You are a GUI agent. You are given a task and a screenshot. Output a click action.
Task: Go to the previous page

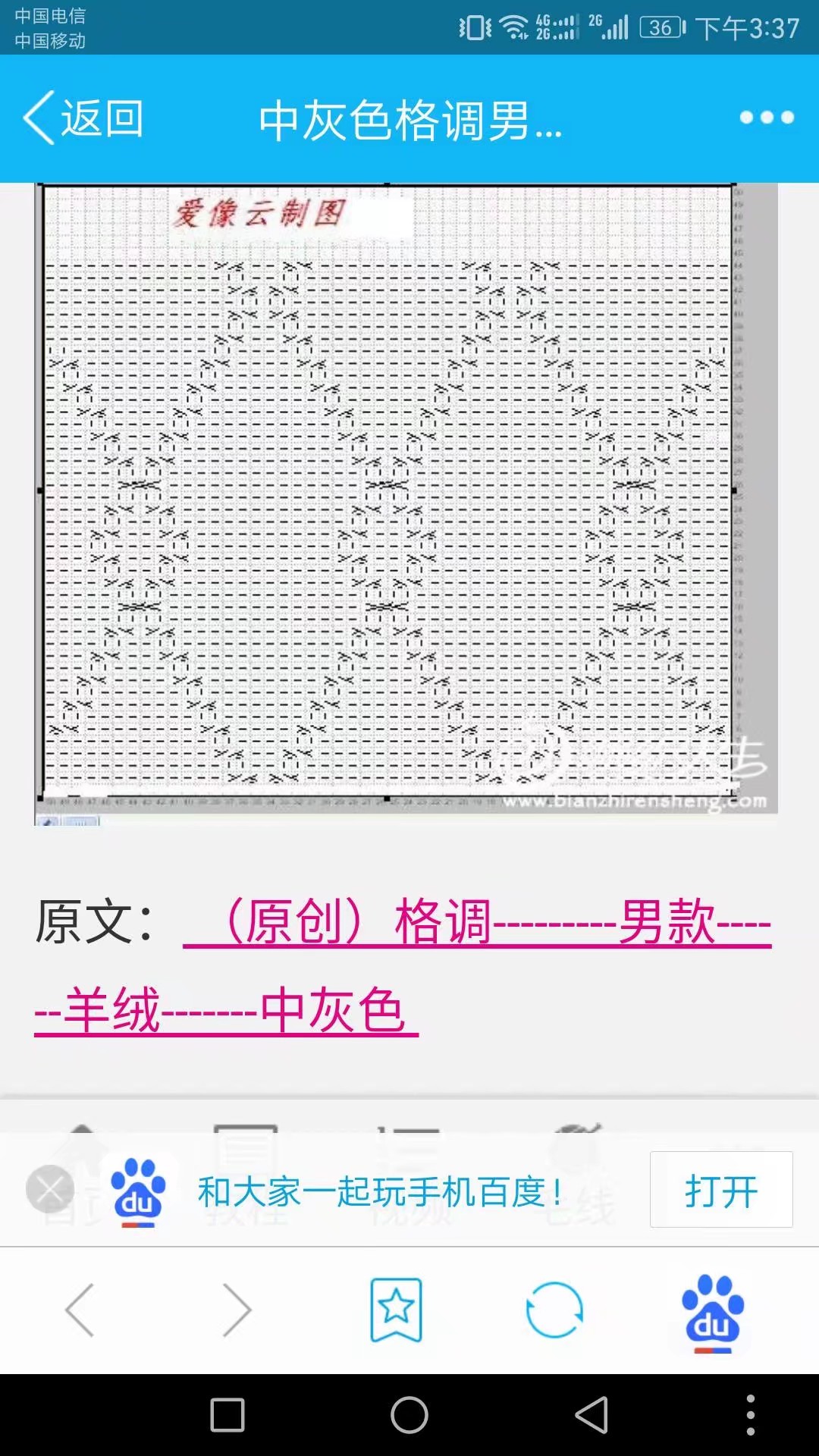tap(80, 1310)
